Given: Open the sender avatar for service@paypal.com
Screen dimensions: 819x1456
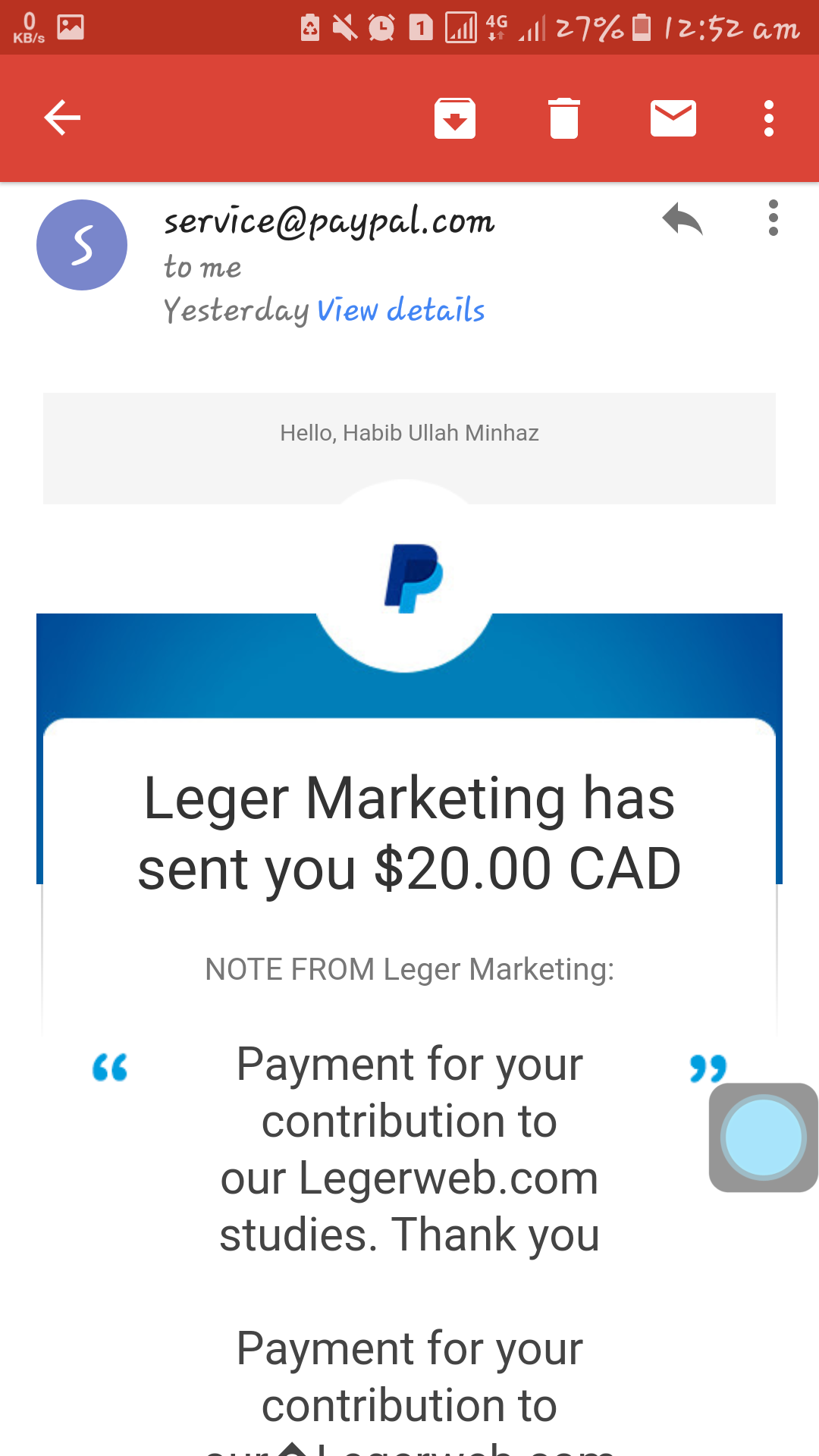Looking at the screenshot, I should point(82,245).
